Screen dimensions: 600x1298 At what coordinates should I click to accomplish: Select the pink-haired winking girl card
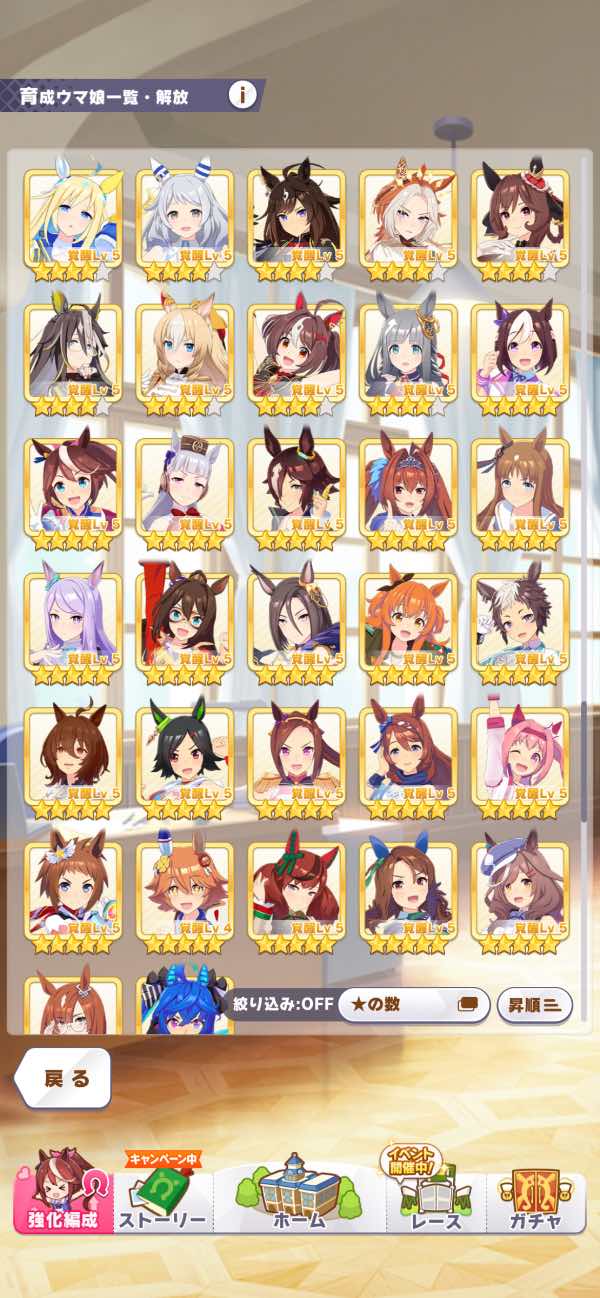pyautogui.click(x=520, y=756)
